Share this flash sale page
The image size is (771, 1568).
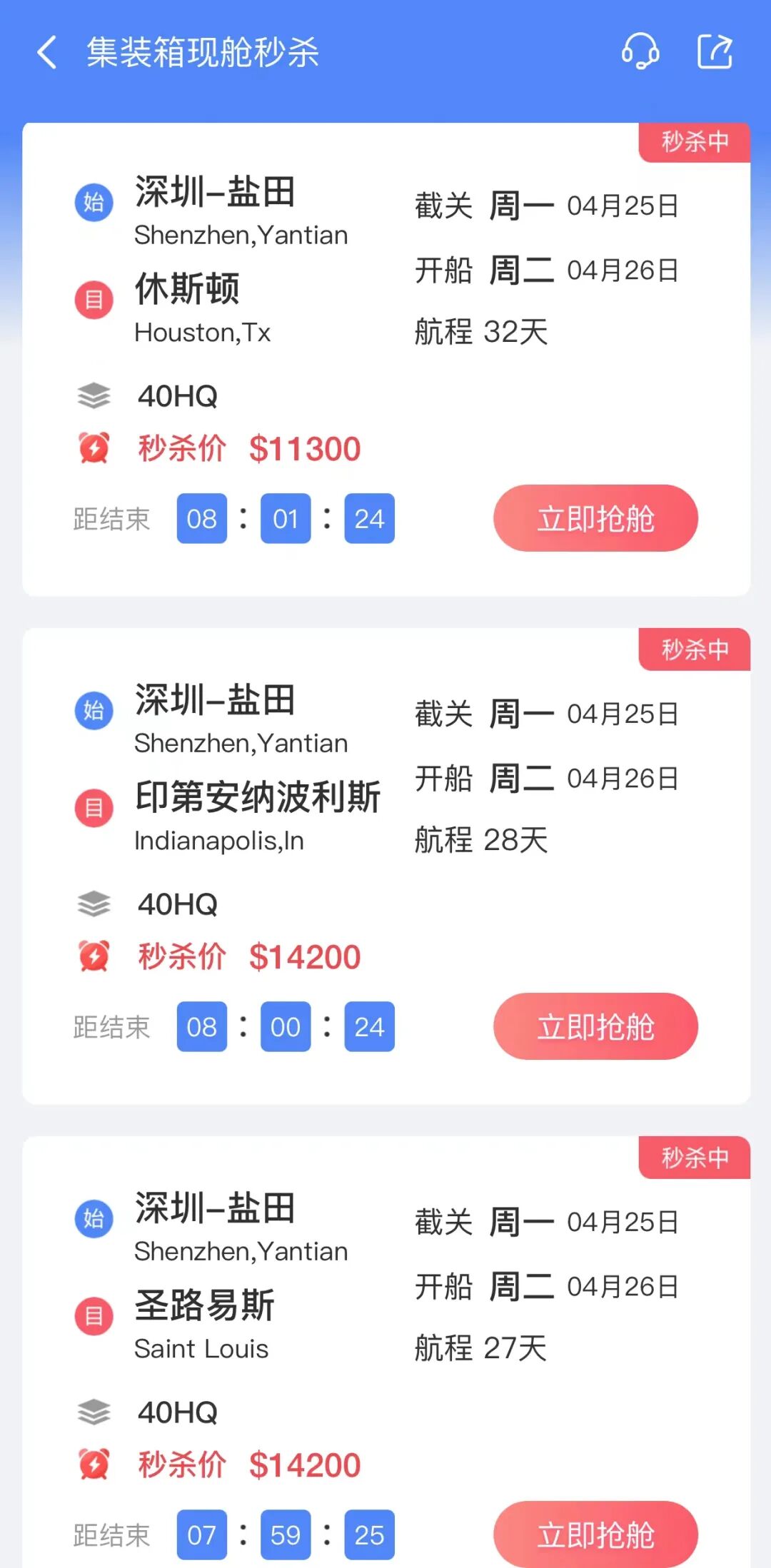(x=715, y=52)
